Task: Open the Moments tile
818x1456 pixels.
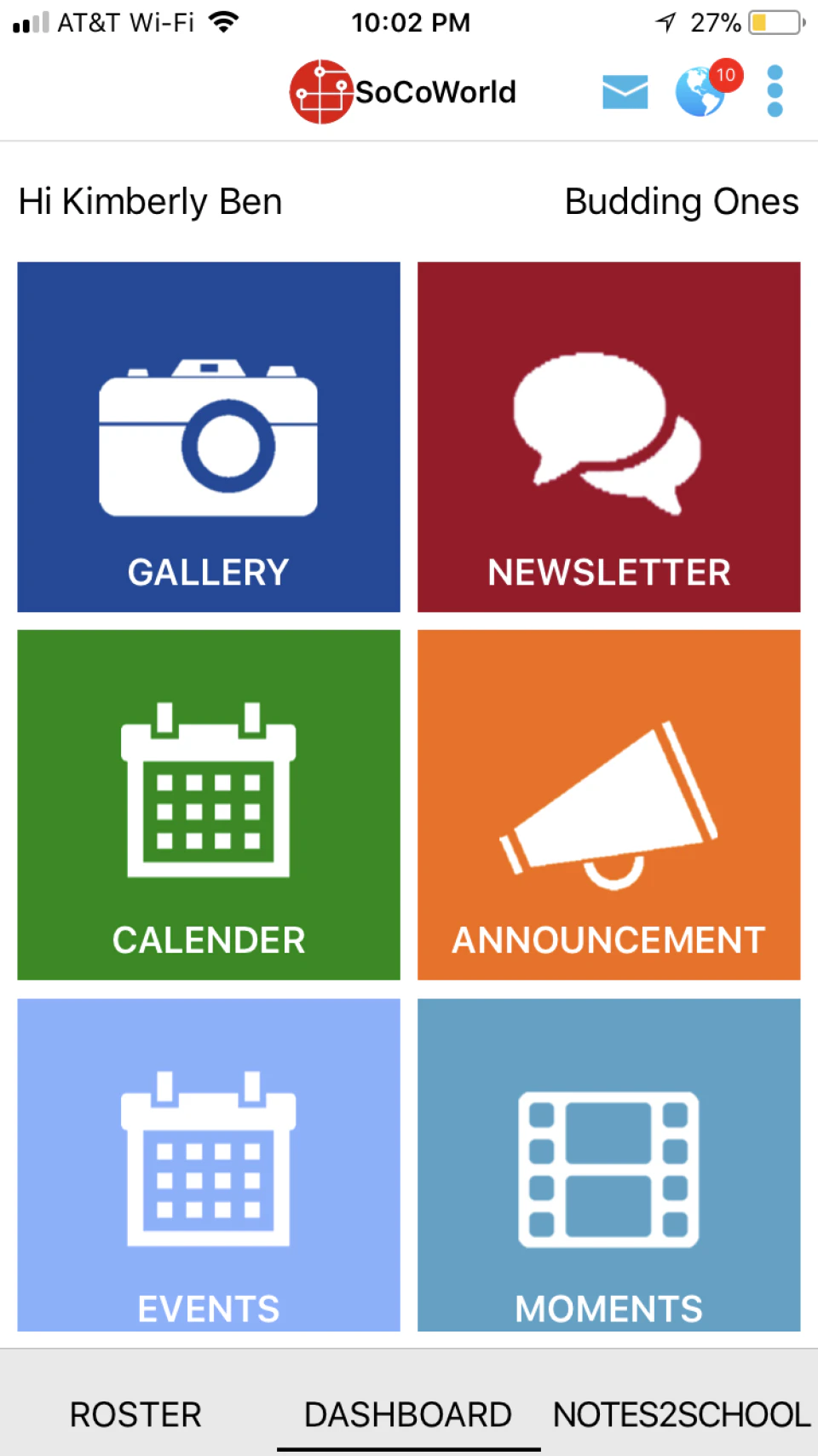Action: [608, 1164]
